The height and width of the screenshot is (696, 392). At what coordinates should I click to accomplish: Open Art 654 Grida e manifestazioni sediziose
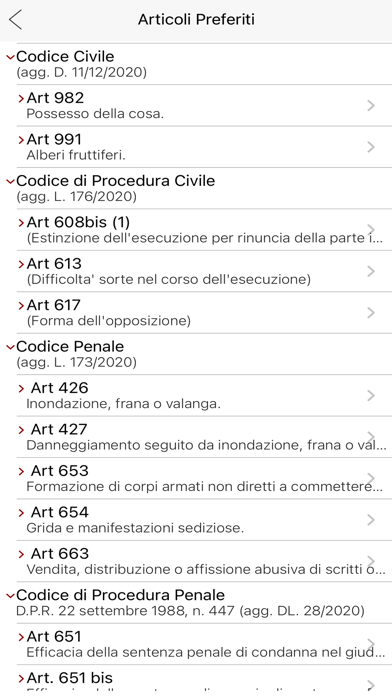(x=204, y=520)
